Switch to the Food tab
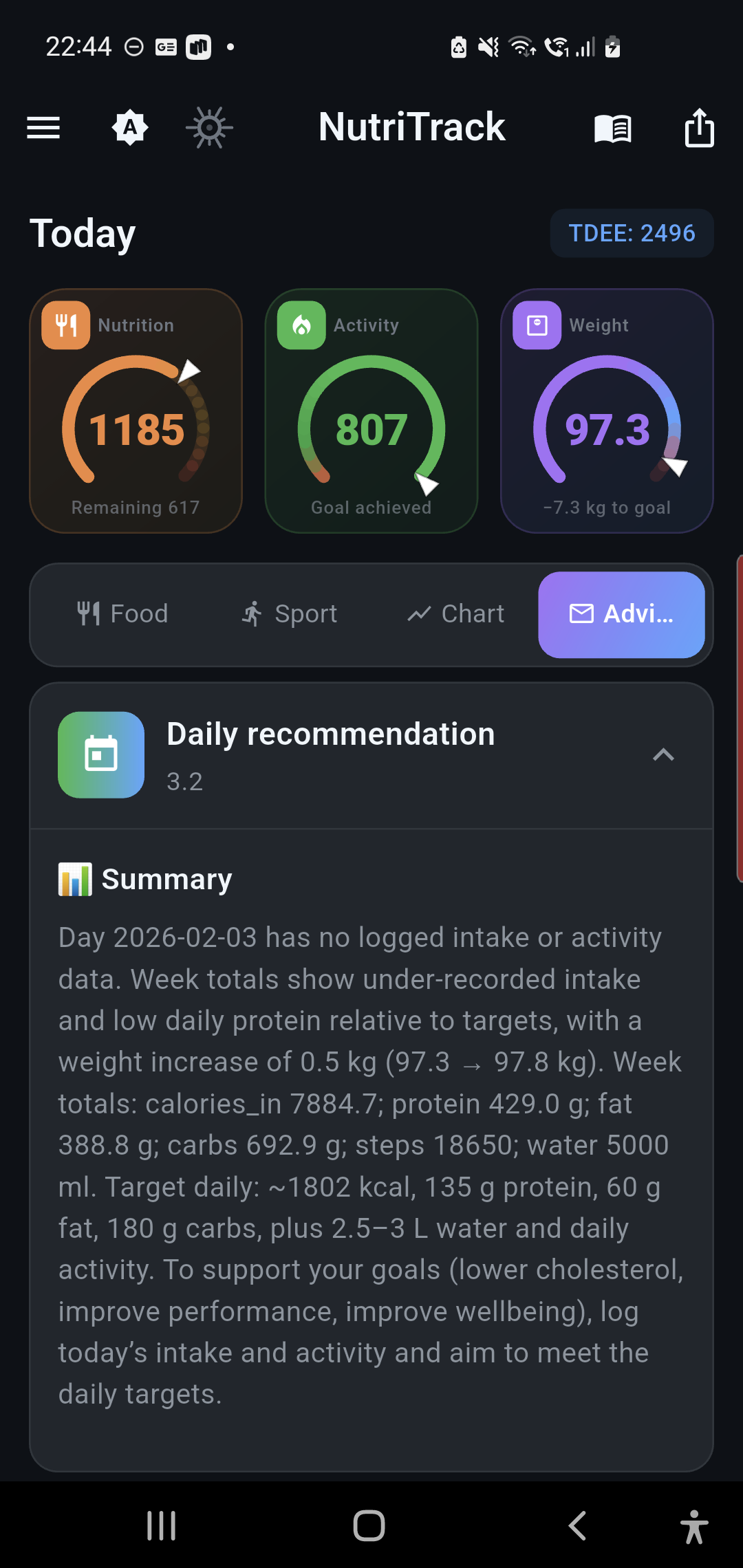This screenshot has width=743, height=1568. pos(122,613)
